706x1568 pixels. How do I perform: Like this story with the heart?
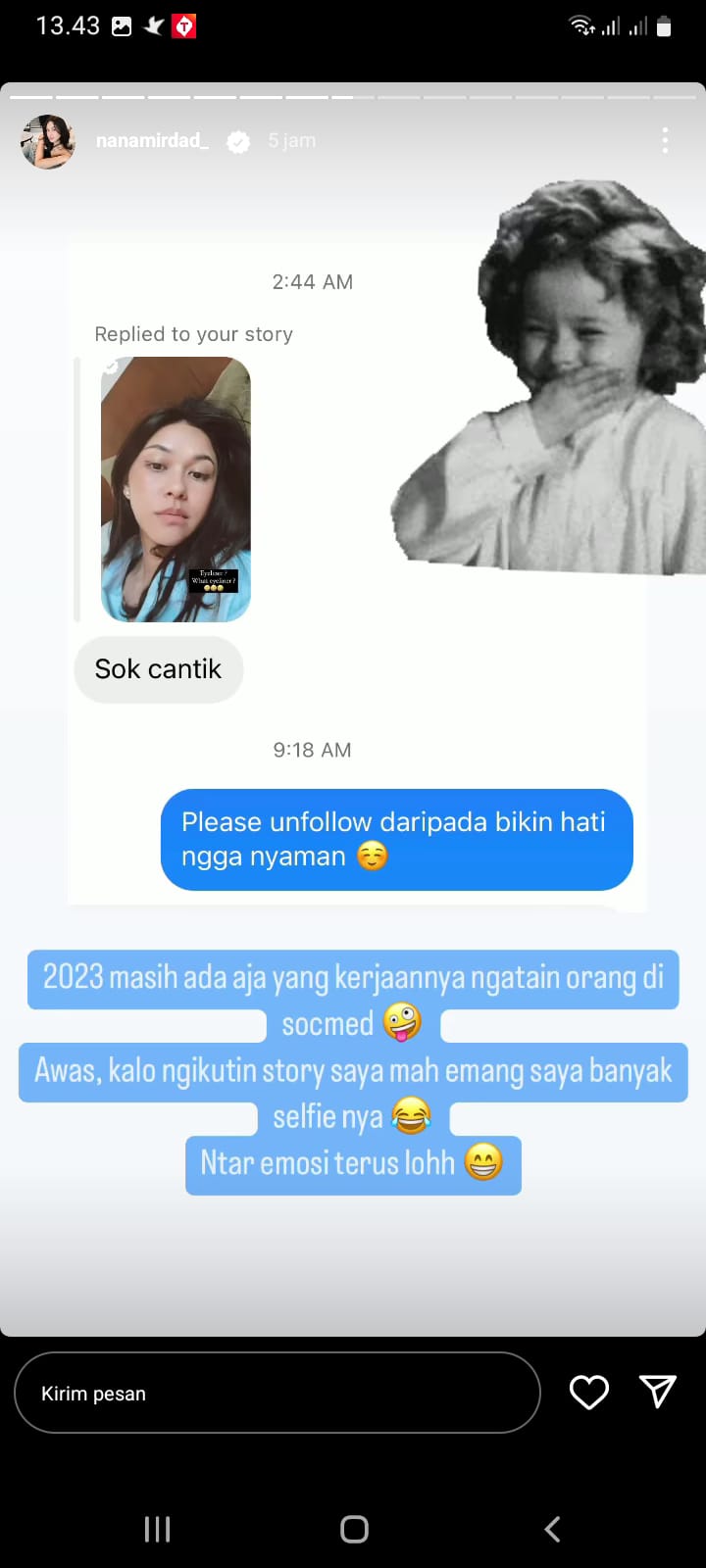[589, 1393]
